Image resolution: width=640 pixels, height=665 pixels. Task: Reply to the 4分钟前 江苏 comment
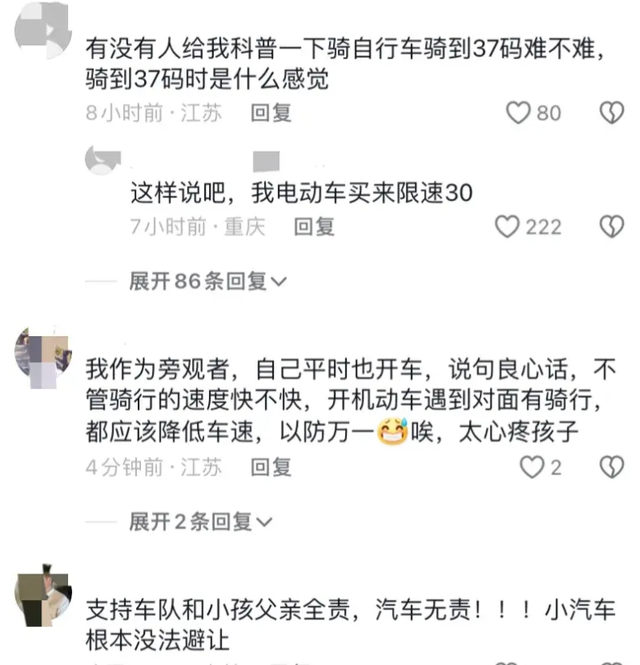pyautogui.click(x=270, y=466)
